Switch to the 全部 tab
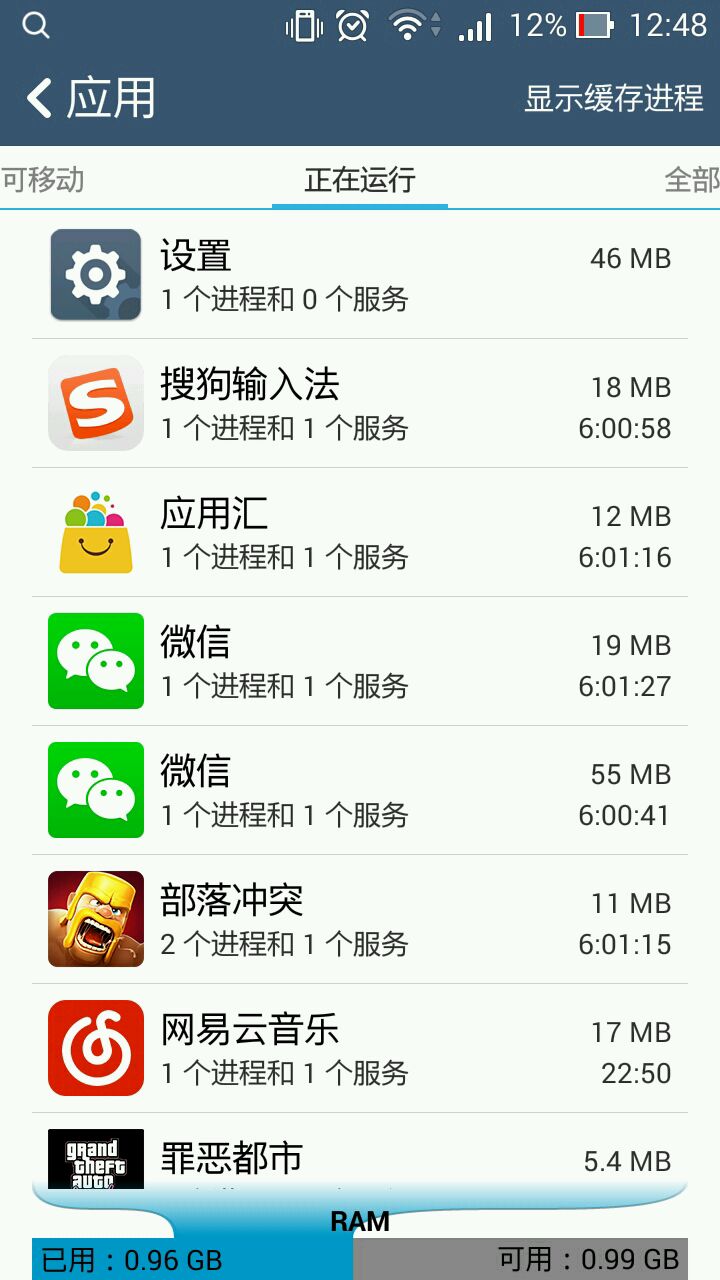This screenshot has width=720, height=1280. pyautogui.click(x=691, y=180)
